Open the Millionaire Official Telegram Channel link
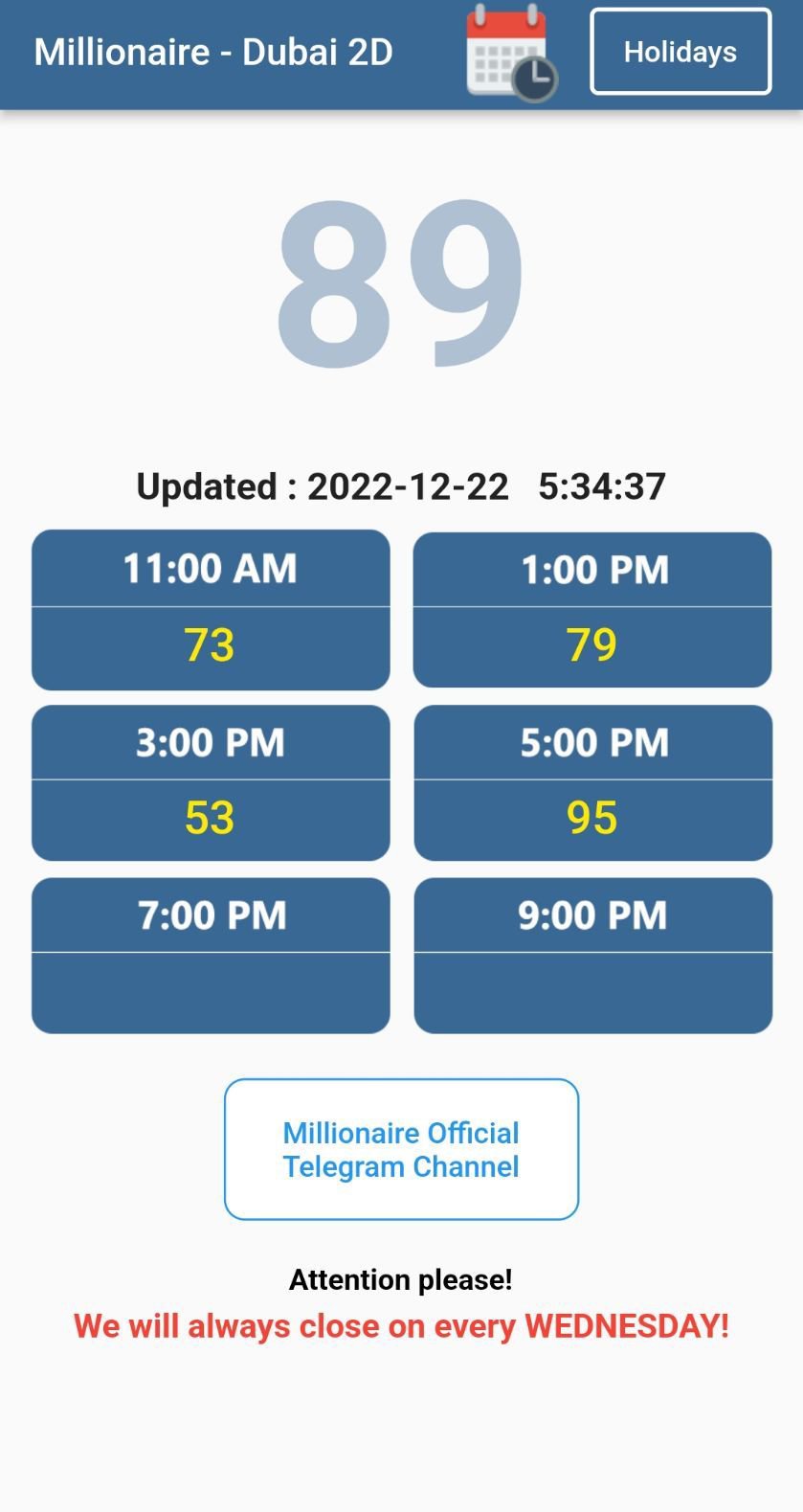Image resolution: width=803 pixels, height=1512 pixels. coord(400,1149)
